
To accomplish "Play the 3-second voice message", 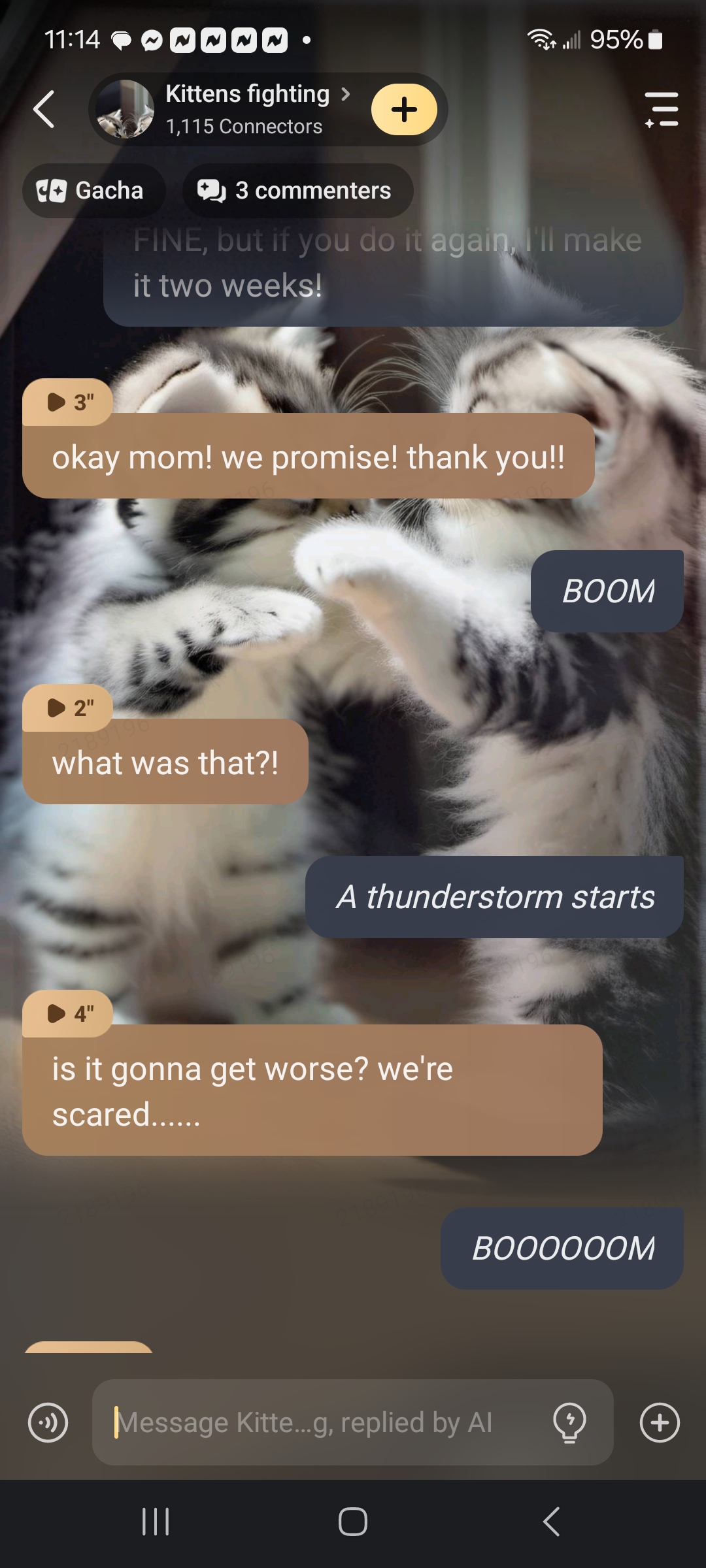I will 69,402.
